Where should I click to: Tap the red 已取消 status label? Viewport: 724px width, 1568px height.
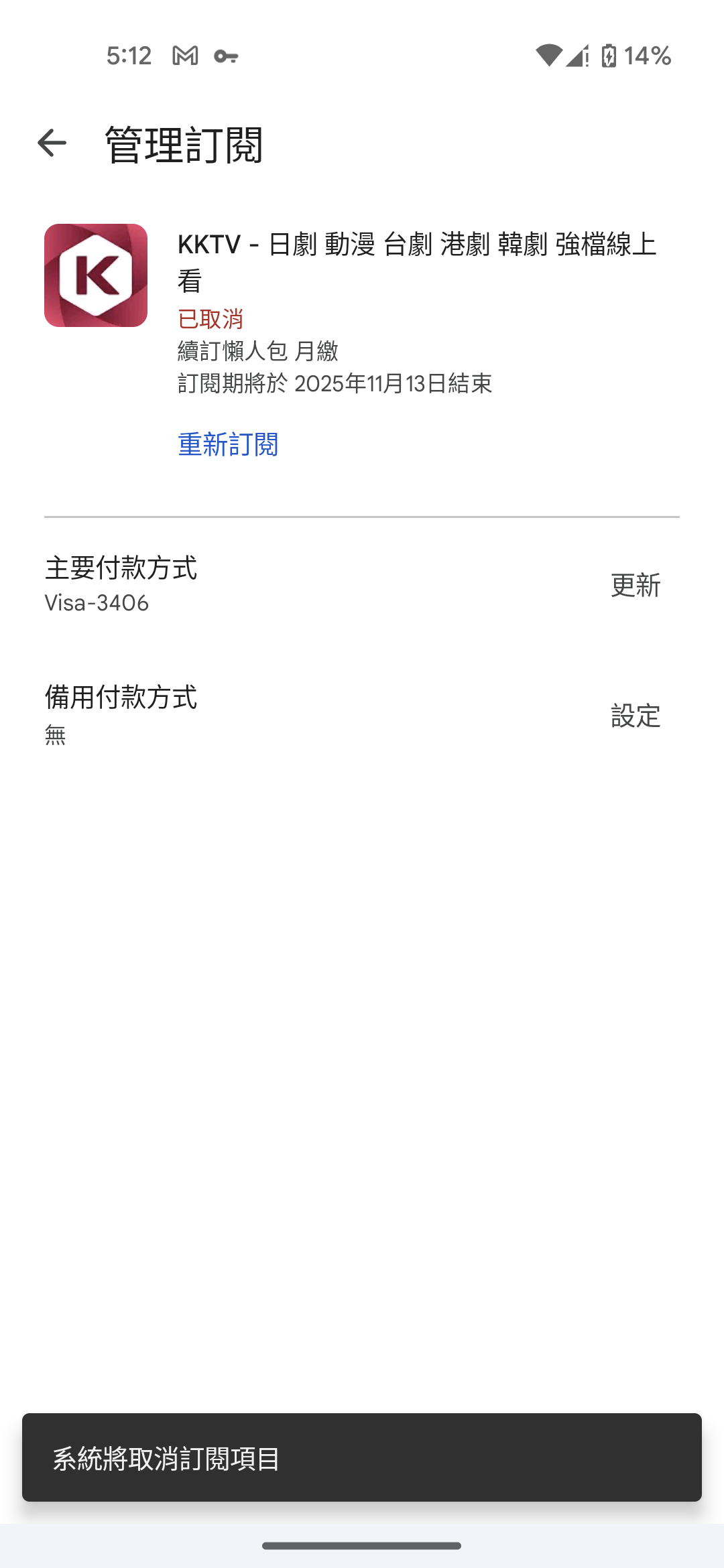coord(210,318)
